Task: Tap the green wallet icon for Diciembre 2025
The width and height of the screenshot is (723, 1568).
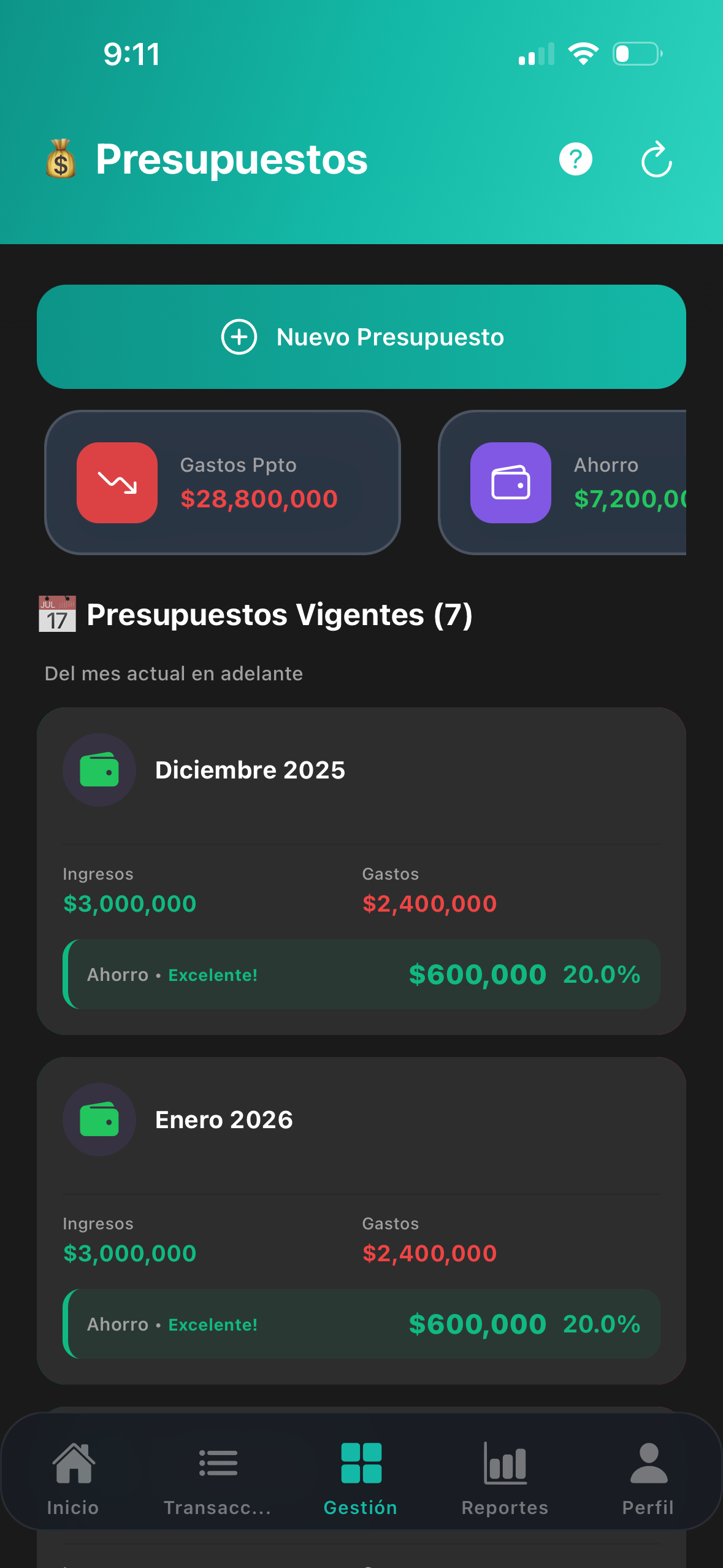Action: 99,769
